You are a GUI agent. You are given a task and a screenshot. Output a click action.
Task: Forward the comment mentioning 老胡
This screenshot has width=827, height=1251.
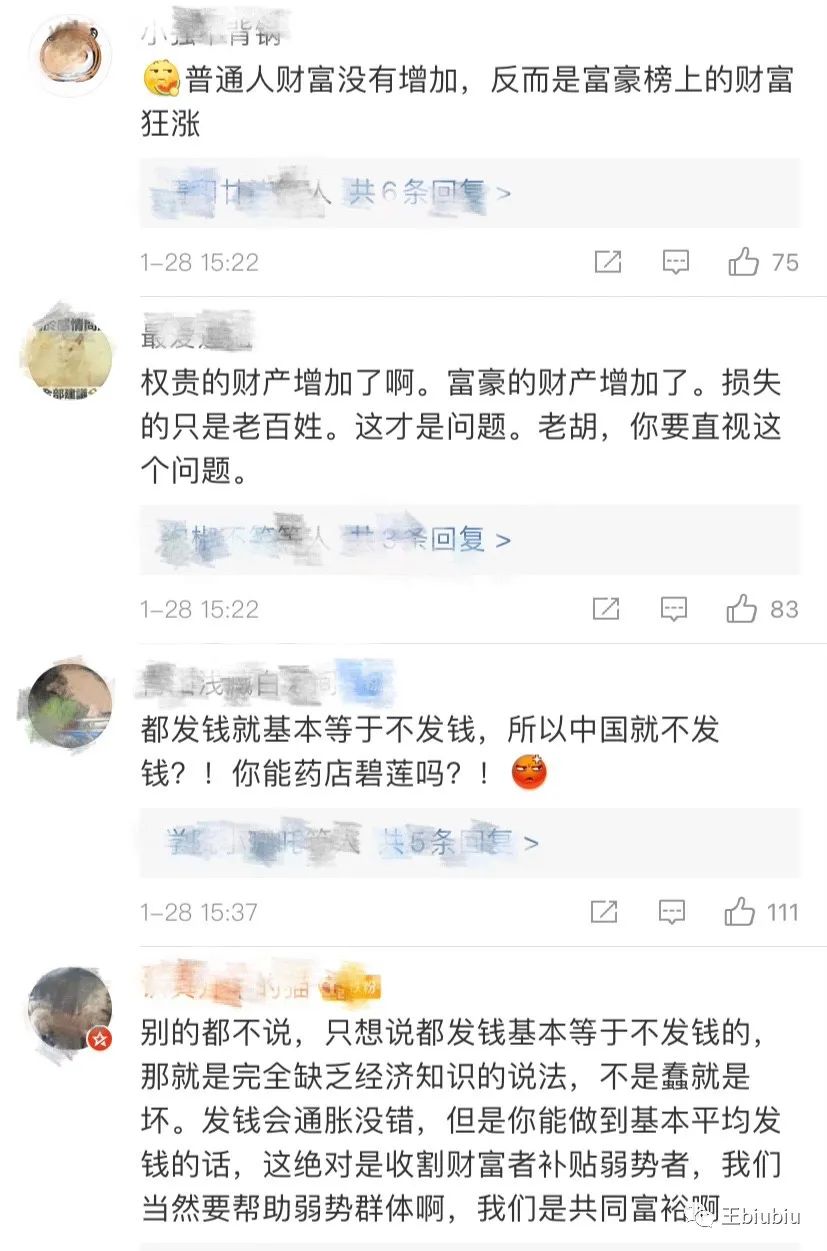click(x=606, y=608)
